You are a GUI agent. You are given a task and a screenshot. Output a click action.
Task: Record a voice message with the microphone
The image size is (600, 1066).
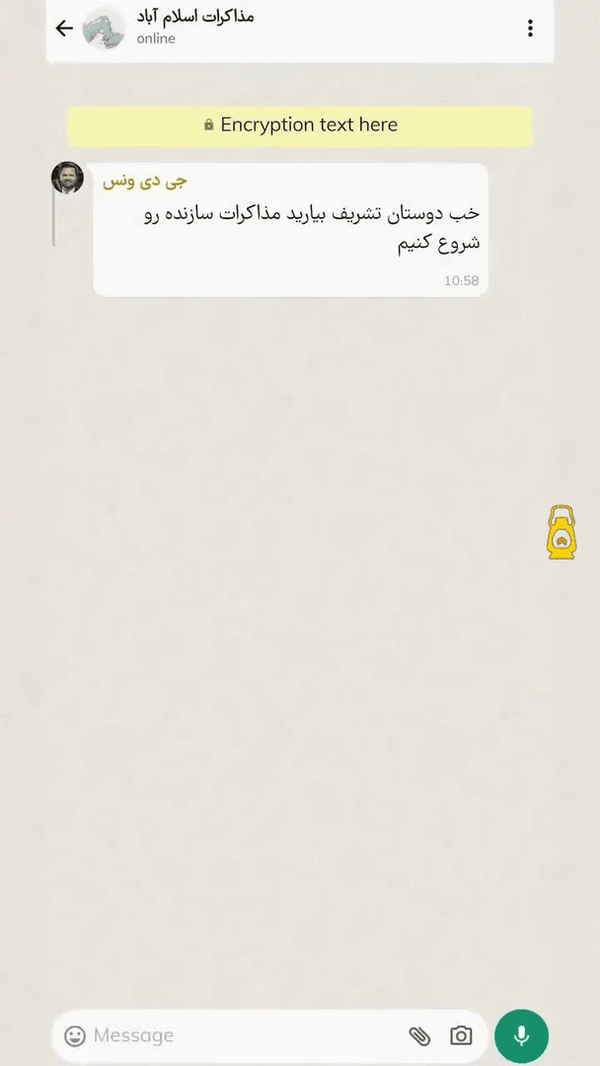pos(522,1036)
